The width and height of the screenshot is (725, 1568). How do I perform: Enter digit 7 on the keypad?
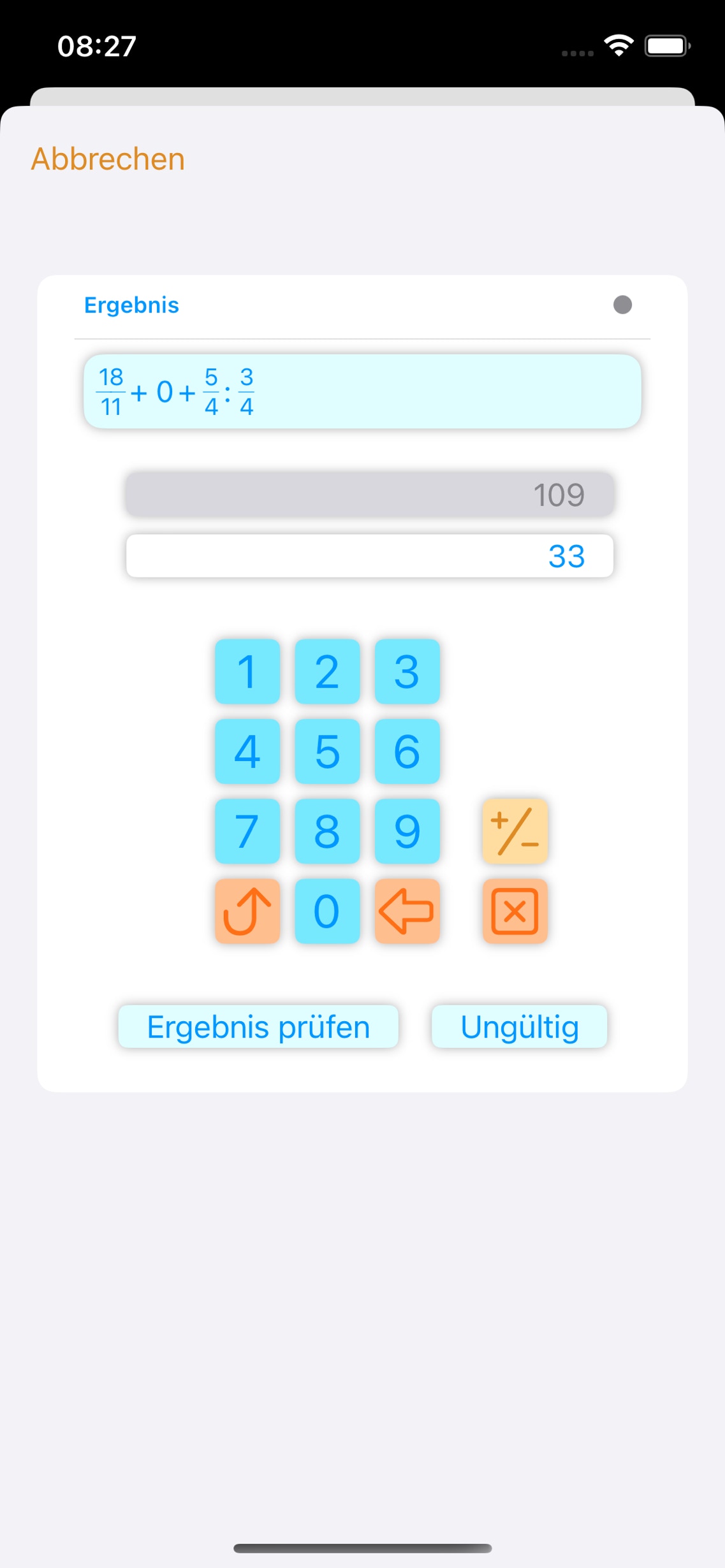[x=247, y=831]
